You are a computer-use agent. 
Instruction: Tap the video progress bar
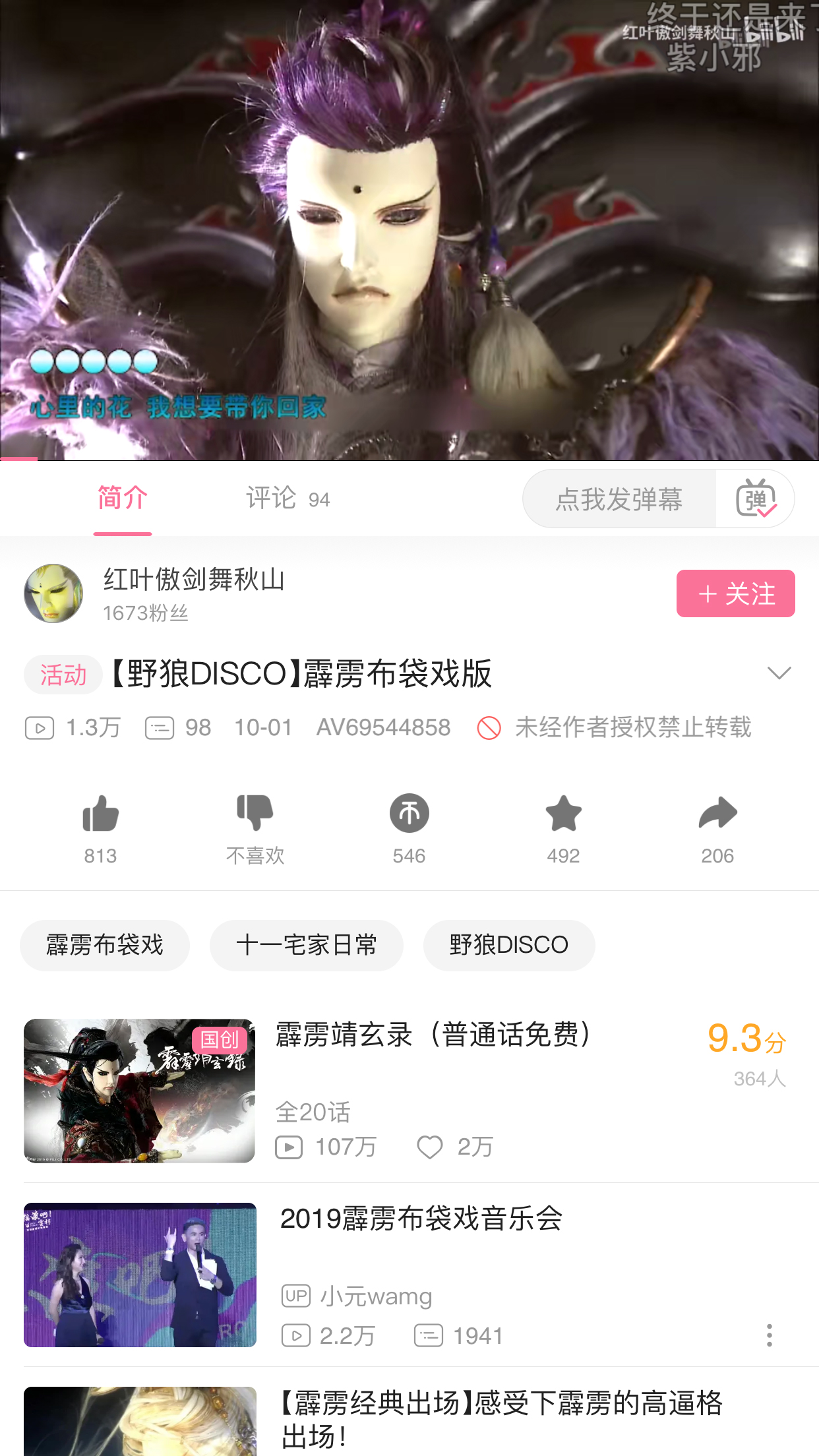point(409,457)
